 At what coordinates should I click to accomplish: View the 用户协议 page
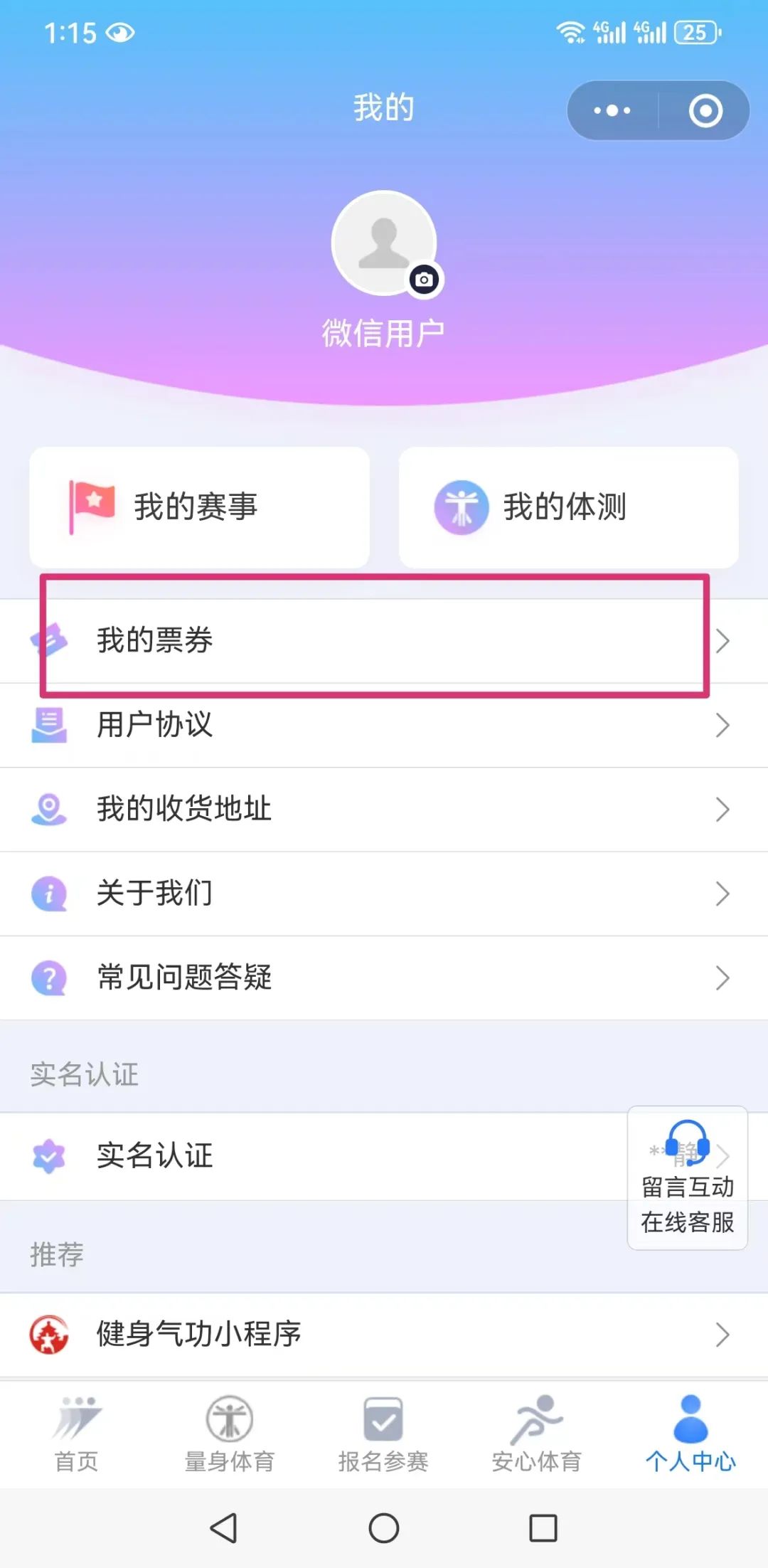[x=384, y=725]
